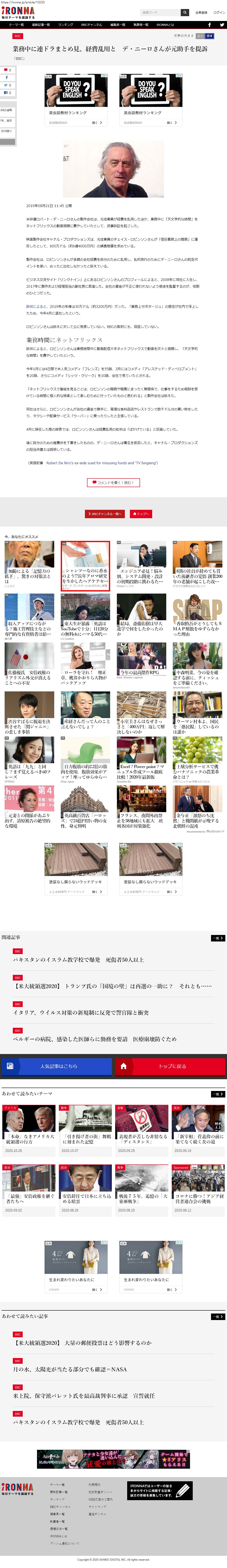
Task: Open the ログイン login link
Action: pos(218,12)
